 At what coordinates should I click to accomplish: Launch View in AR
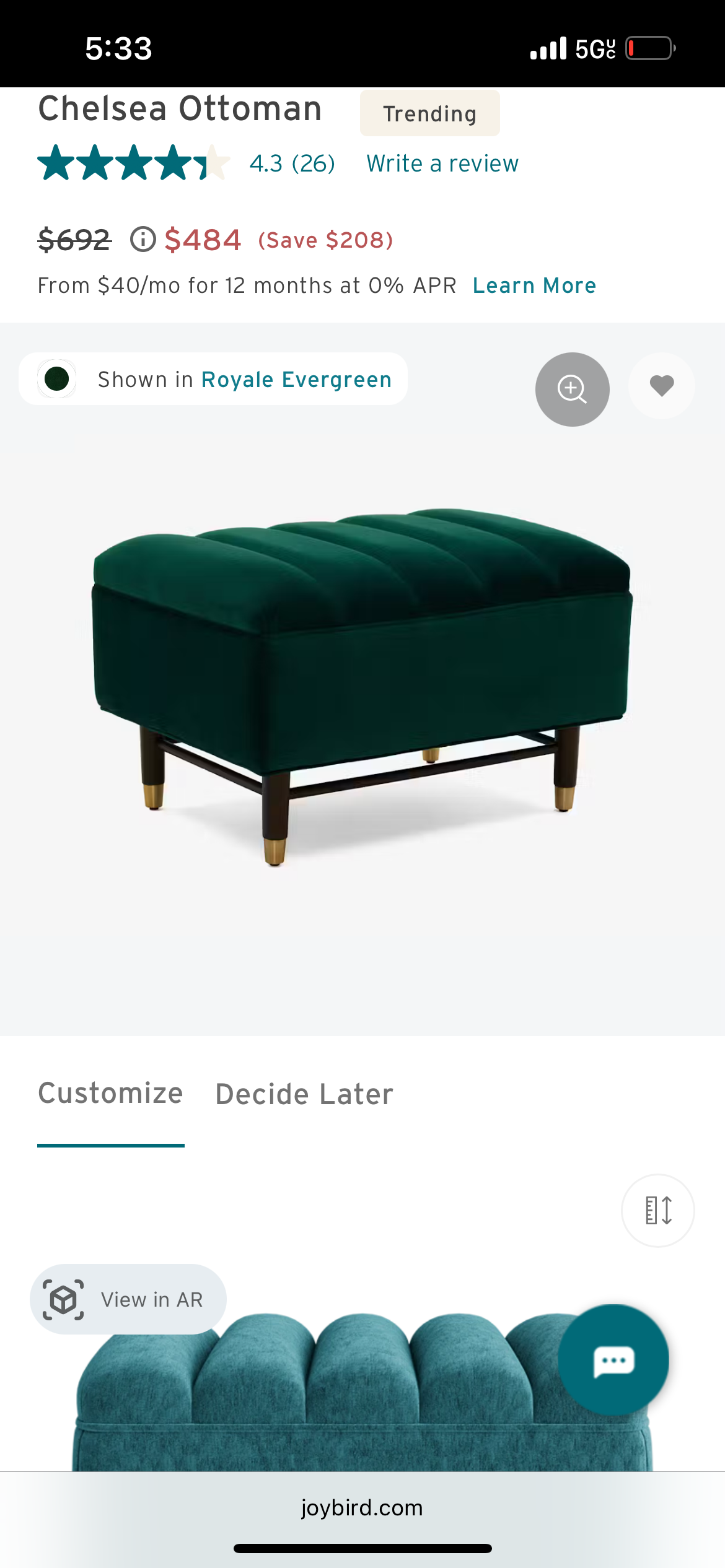pyautogui.click(x=128, y=1299)
